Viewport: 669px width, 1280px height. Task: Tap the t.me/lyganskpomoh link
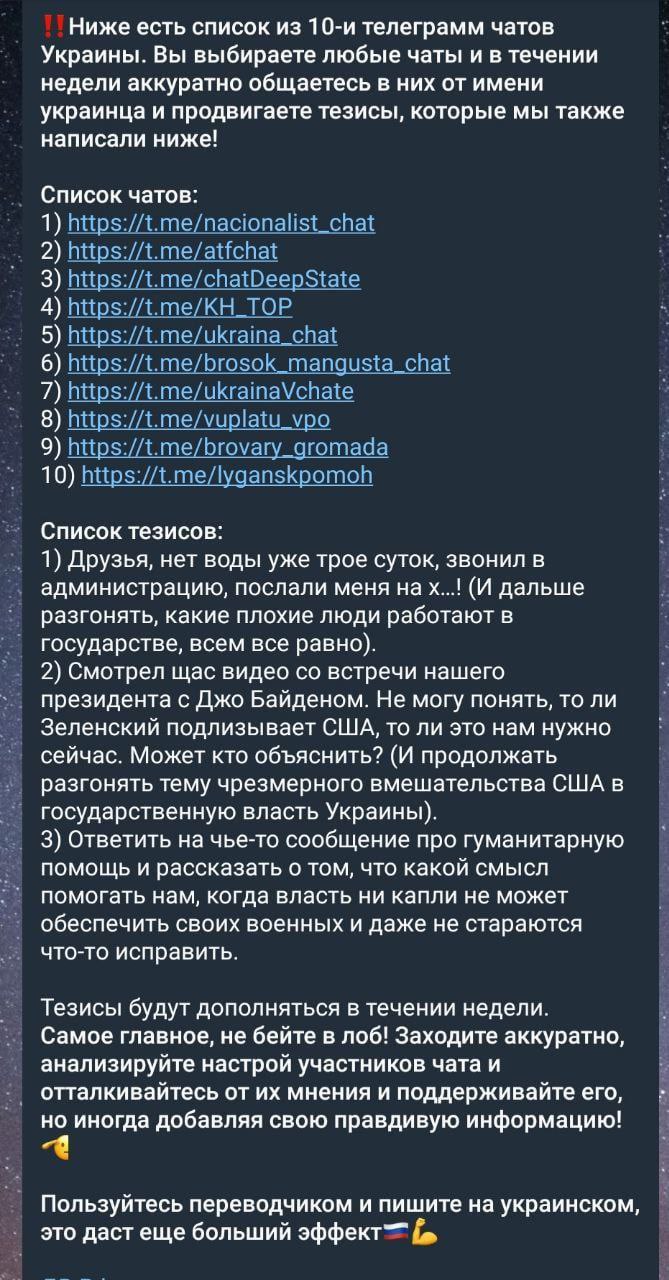click(x=226, y=474)
